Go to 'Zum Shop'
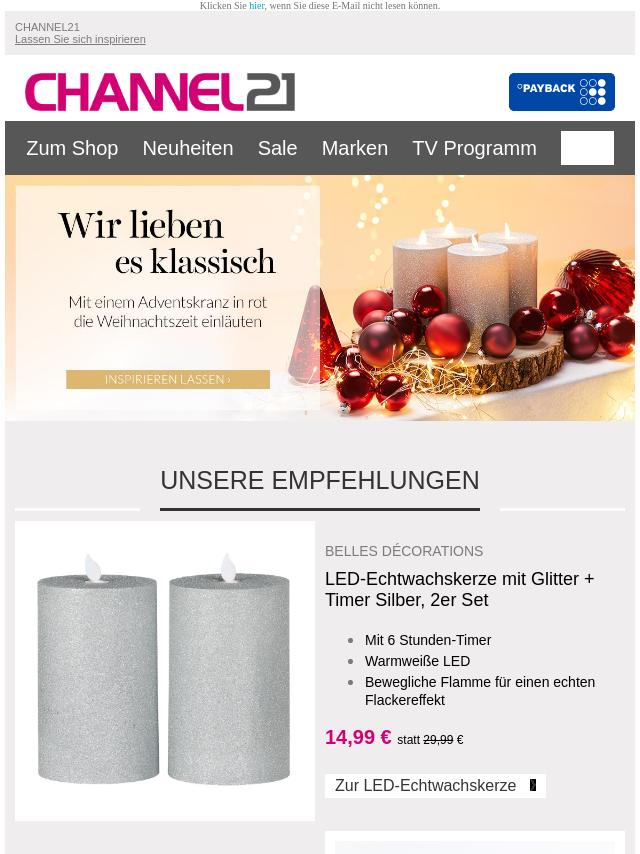This screenshot has width=640, height=854. [72, 148]
